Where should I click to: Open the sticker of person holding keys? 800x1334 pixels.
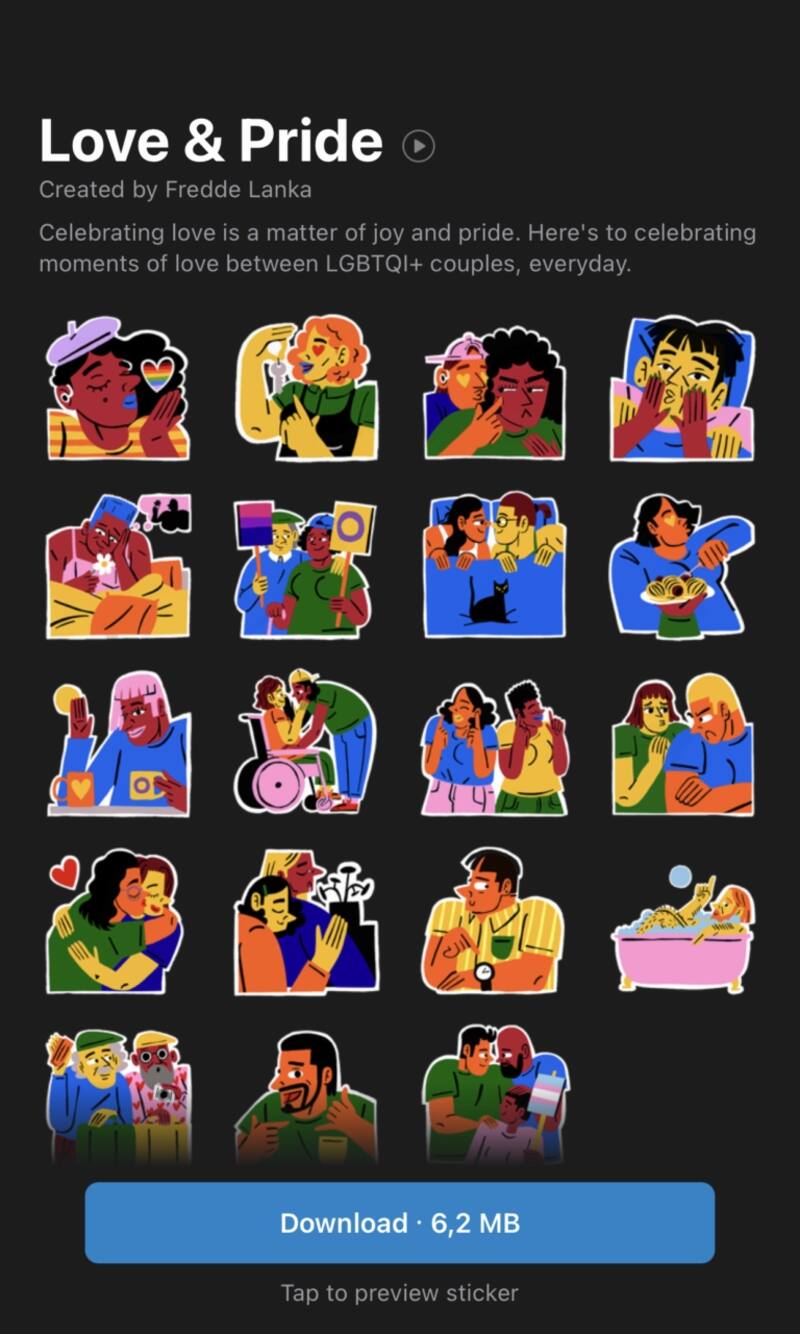306,388
